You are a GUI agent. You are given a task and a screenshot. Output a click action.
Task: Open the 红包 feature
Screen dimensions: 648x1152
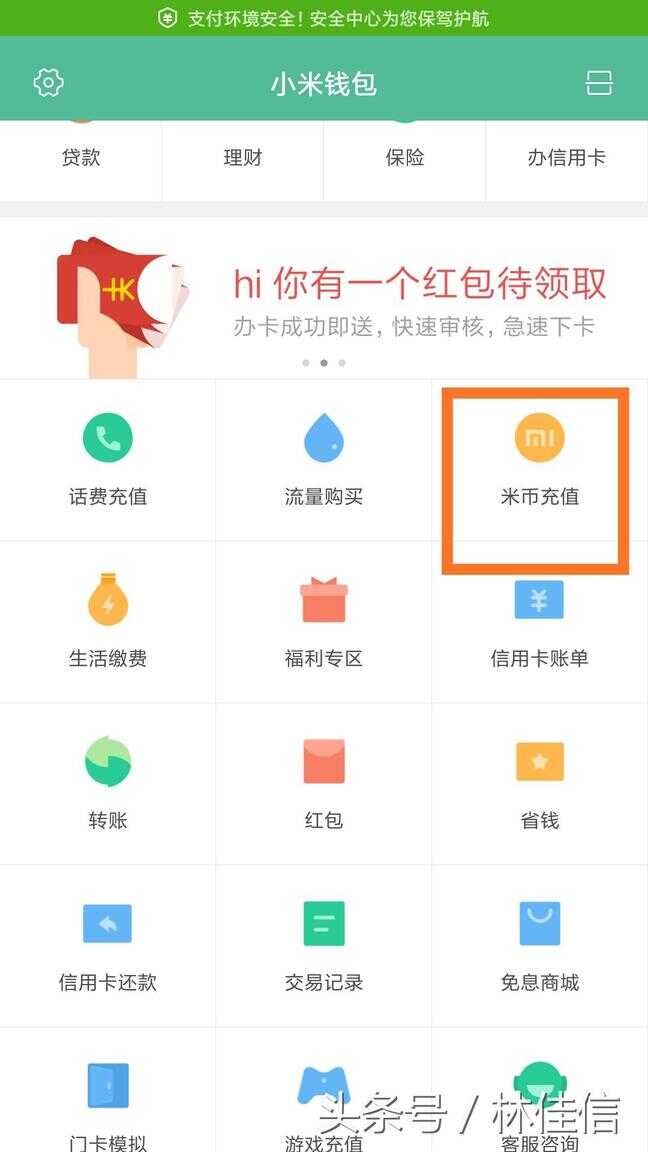pyautogui.click(x=324, y=782)
